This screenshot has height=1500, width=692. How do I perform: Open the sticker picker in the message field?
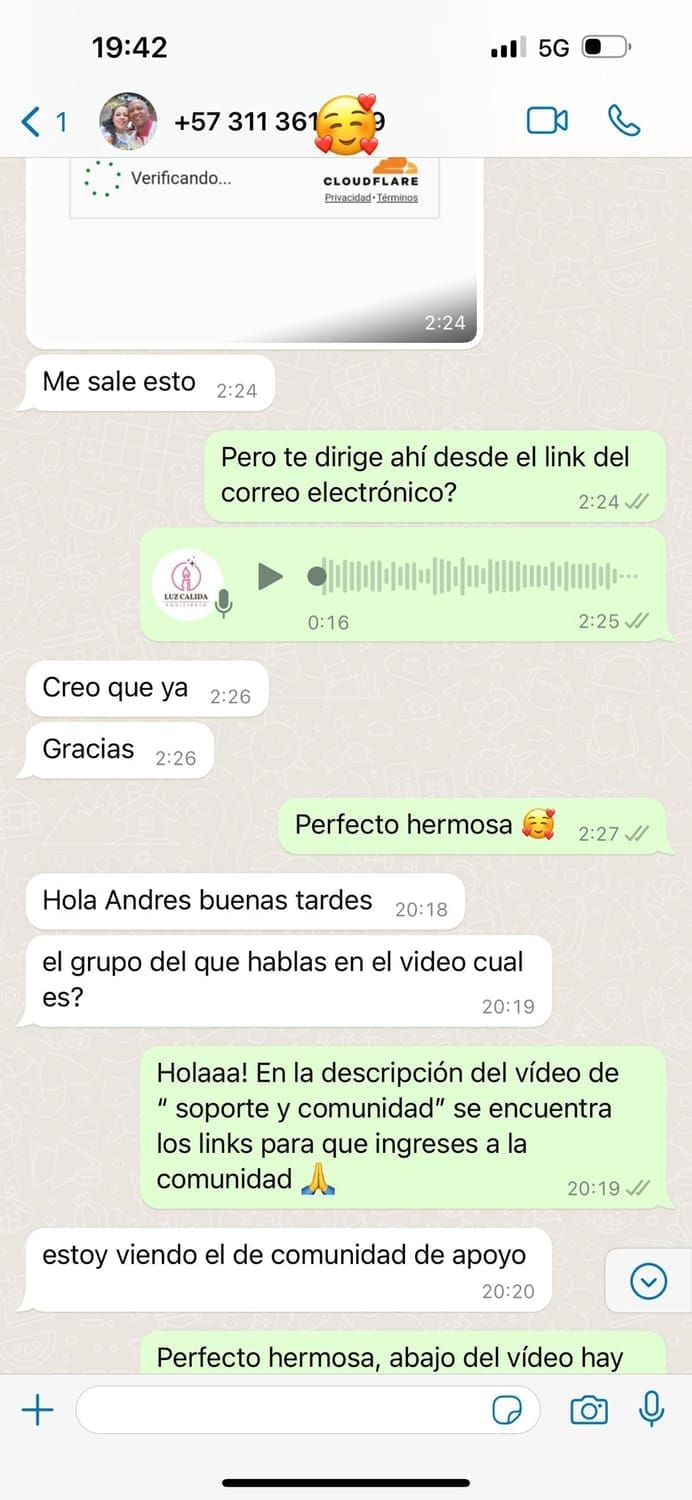(508, 1410)
